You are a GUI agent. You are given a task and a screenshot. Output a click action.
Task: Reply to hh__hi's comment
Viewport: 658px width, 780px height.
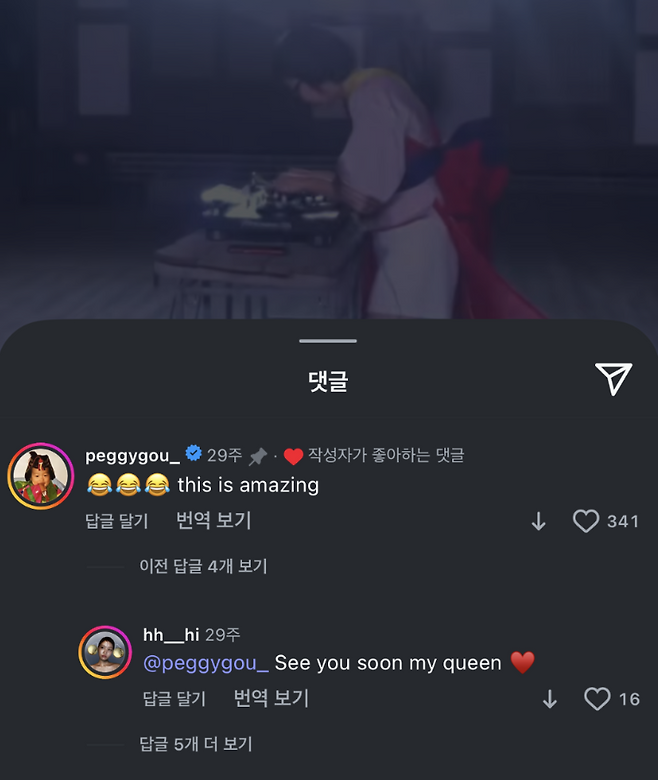174,699
